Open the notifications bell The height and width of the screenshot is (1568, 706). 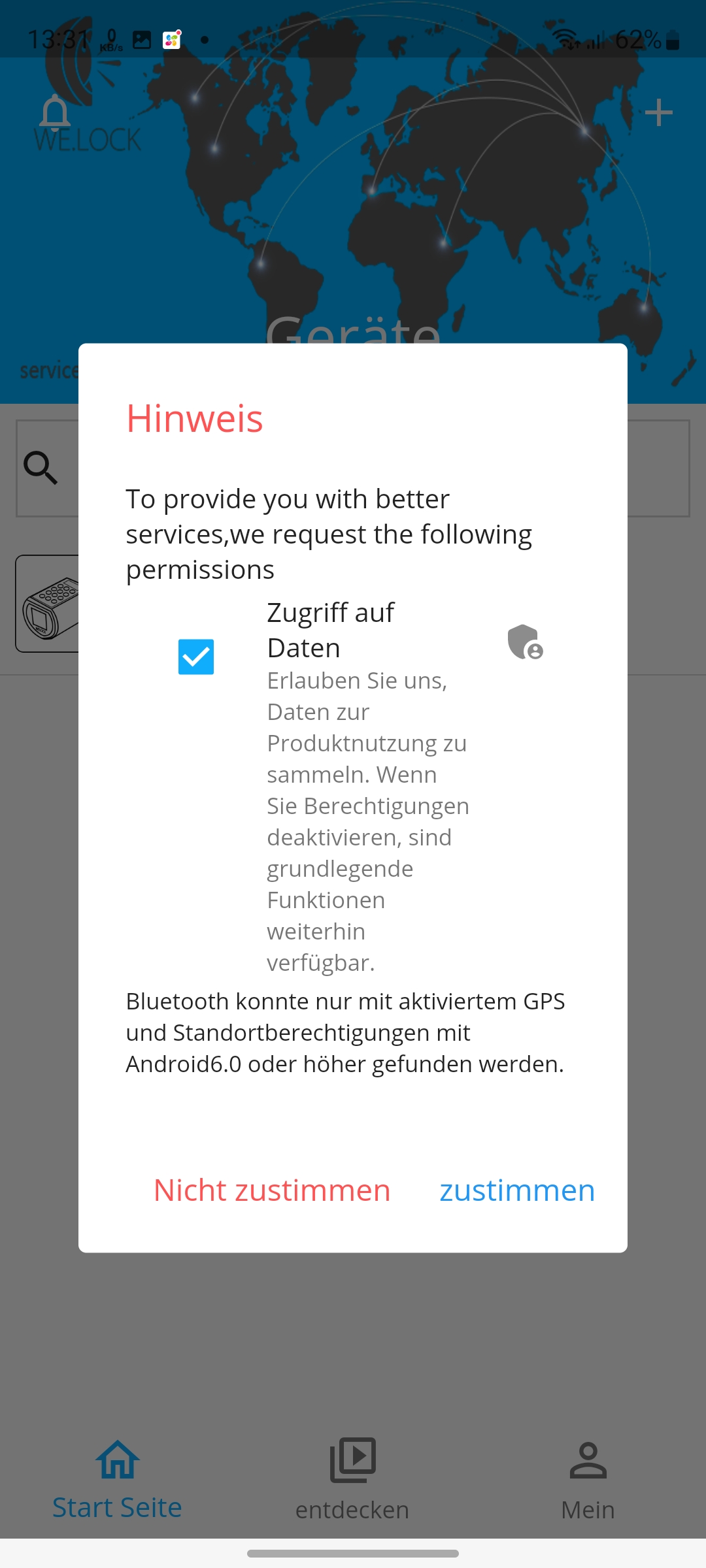(55, 112)
